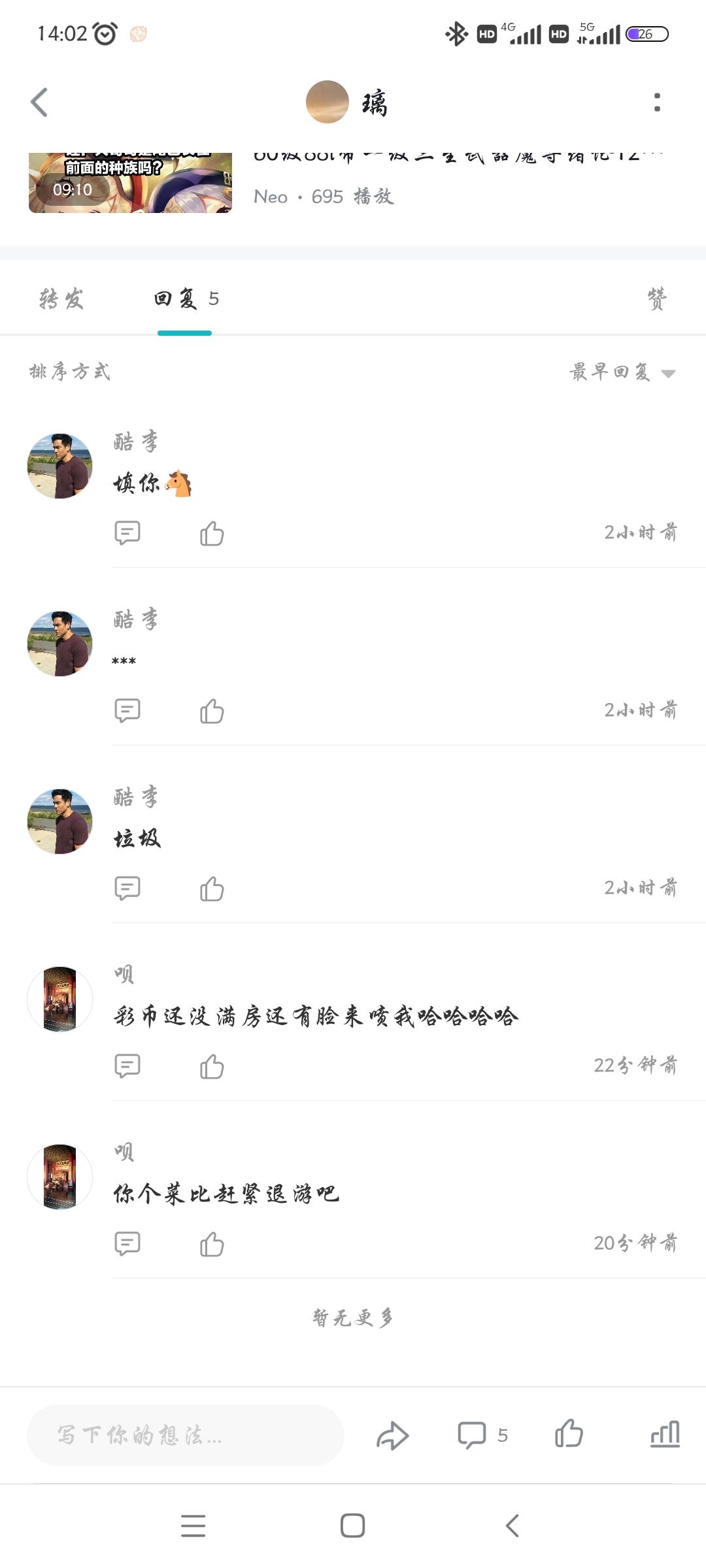Open the statistics chart icon
Image resolution: width=706 pixels, height=1568 pixels.
(665, 1435)
